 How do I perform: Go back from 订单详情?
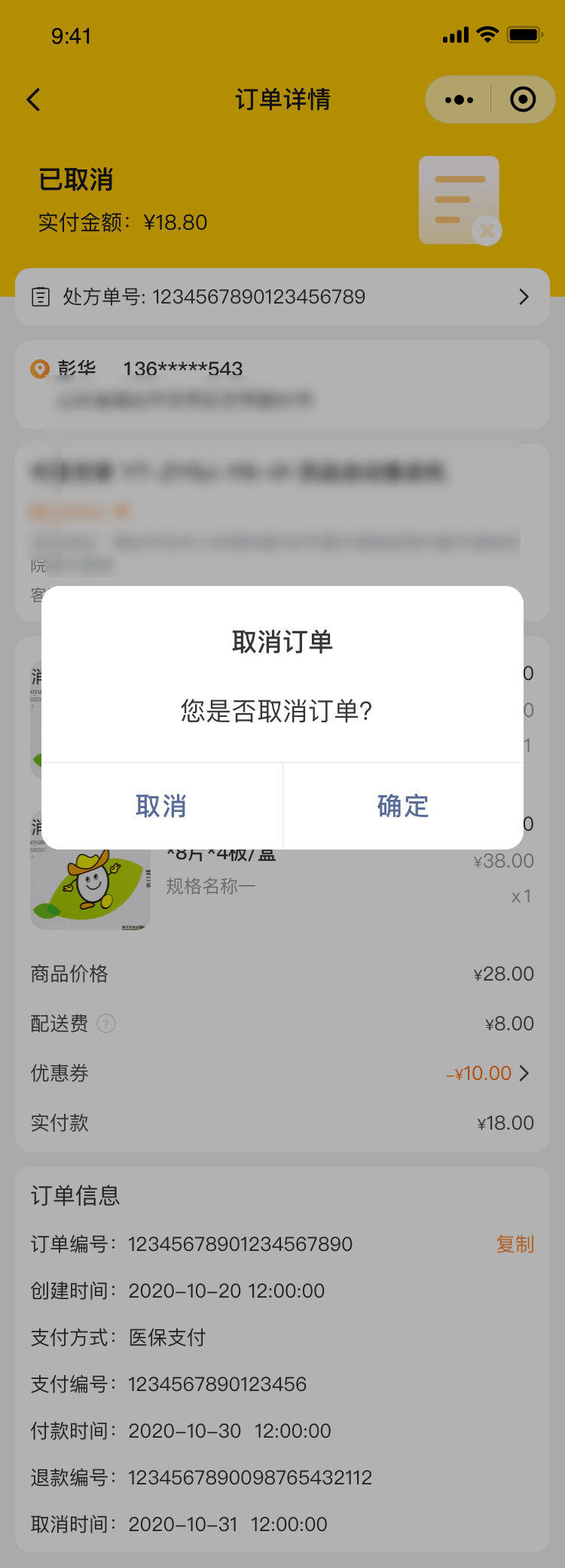click(x=34, y=99)
